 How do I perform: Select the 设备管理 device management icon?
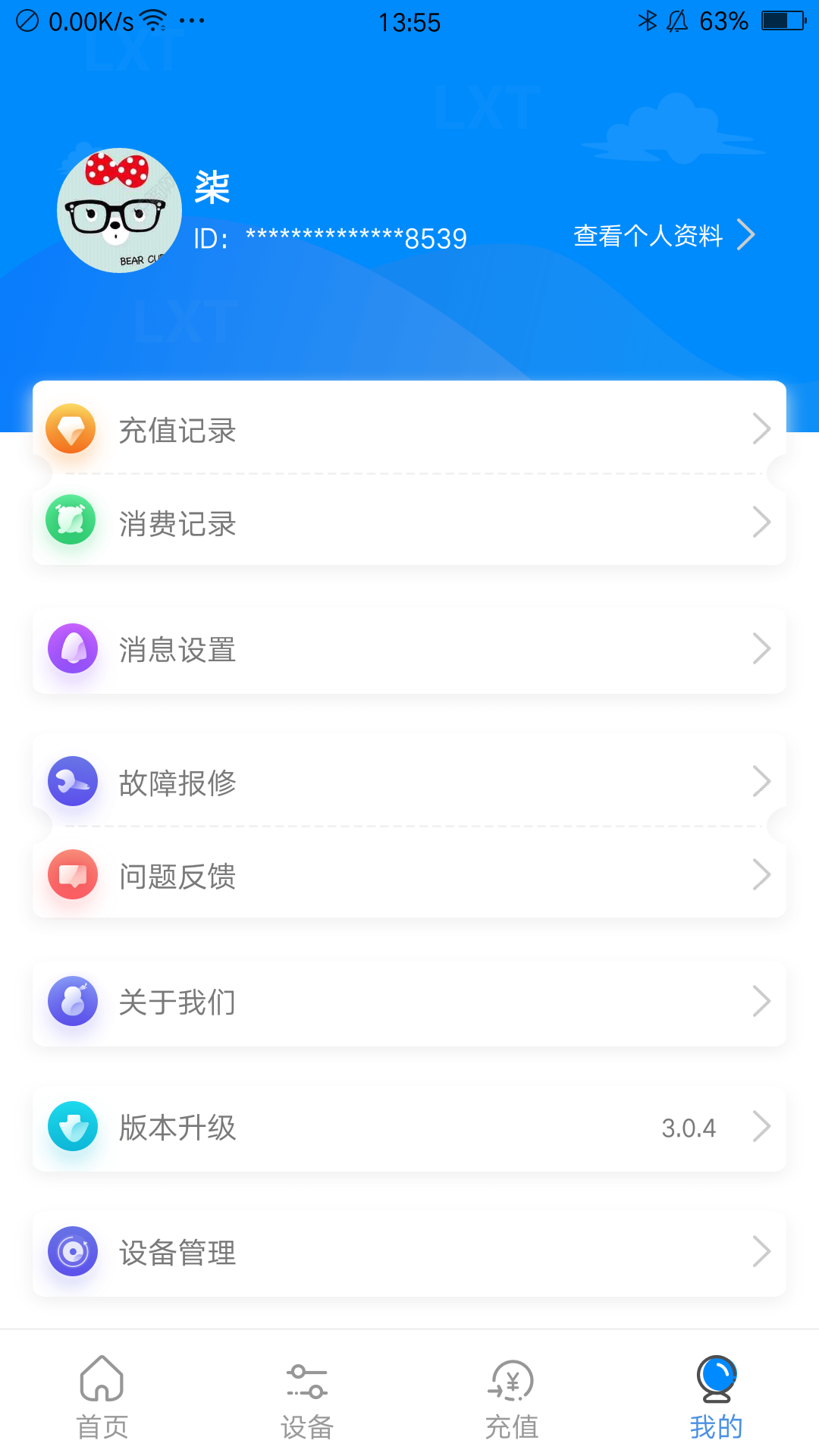[x=71, y=1253]
